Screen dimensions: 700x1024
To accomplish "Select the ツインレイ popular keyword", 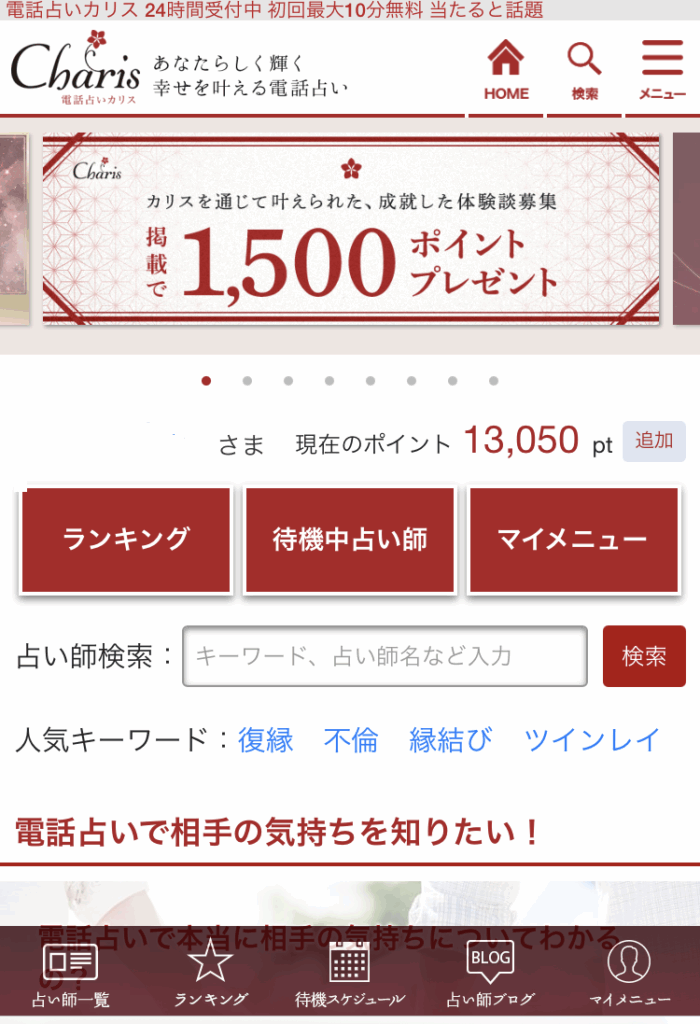I will pyautogui.click(x=592, y=740).
